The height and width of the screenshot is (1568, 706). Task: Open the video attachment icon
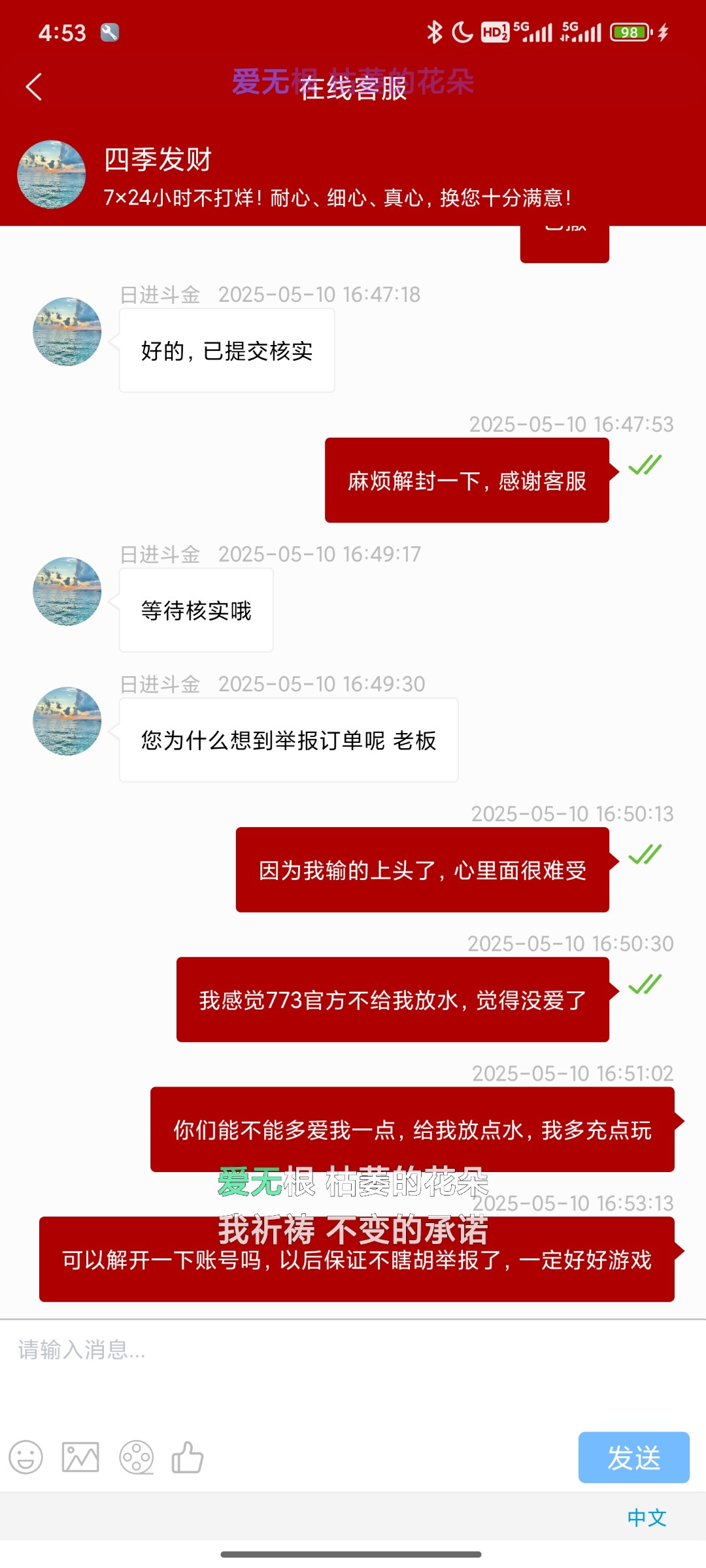click(137, 1458)
